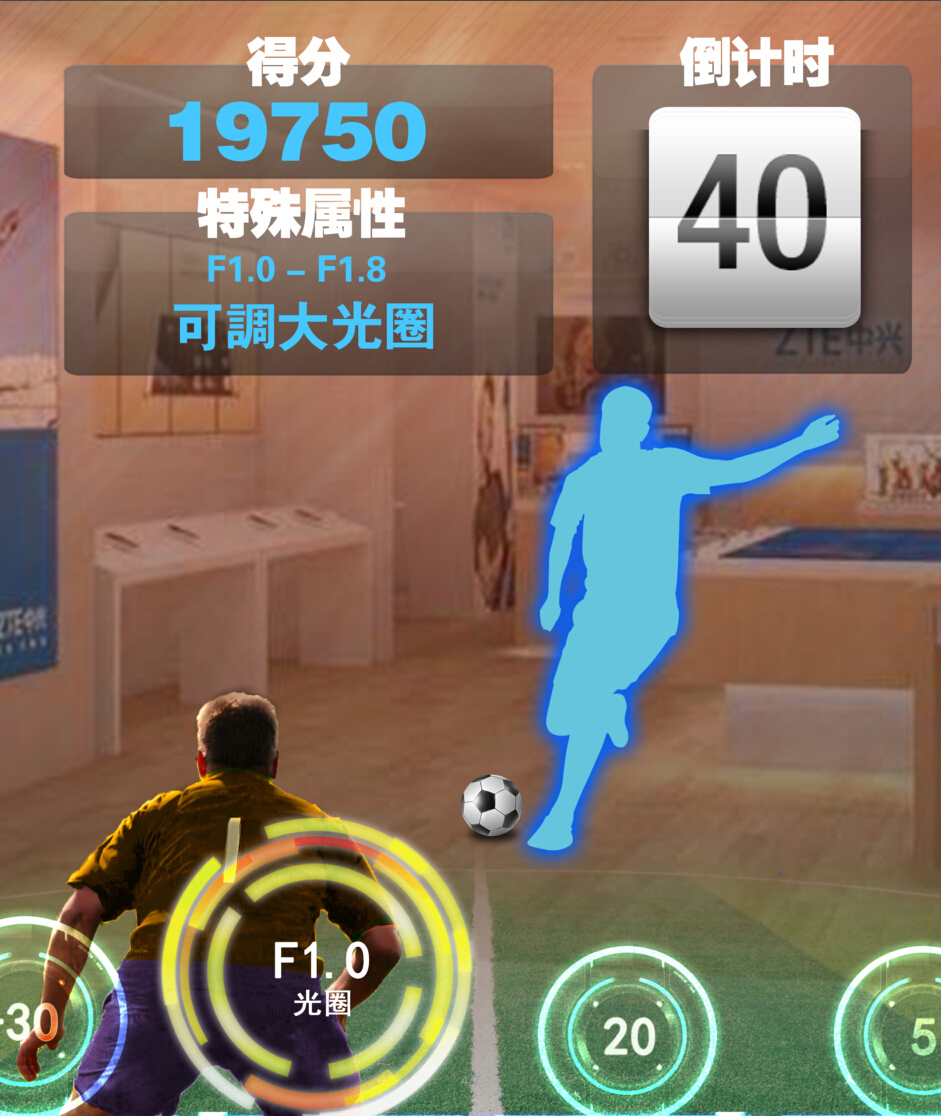The image size is (941, 1116).
Task: Kick the soccer ball
Action: [x=491, y=805]
